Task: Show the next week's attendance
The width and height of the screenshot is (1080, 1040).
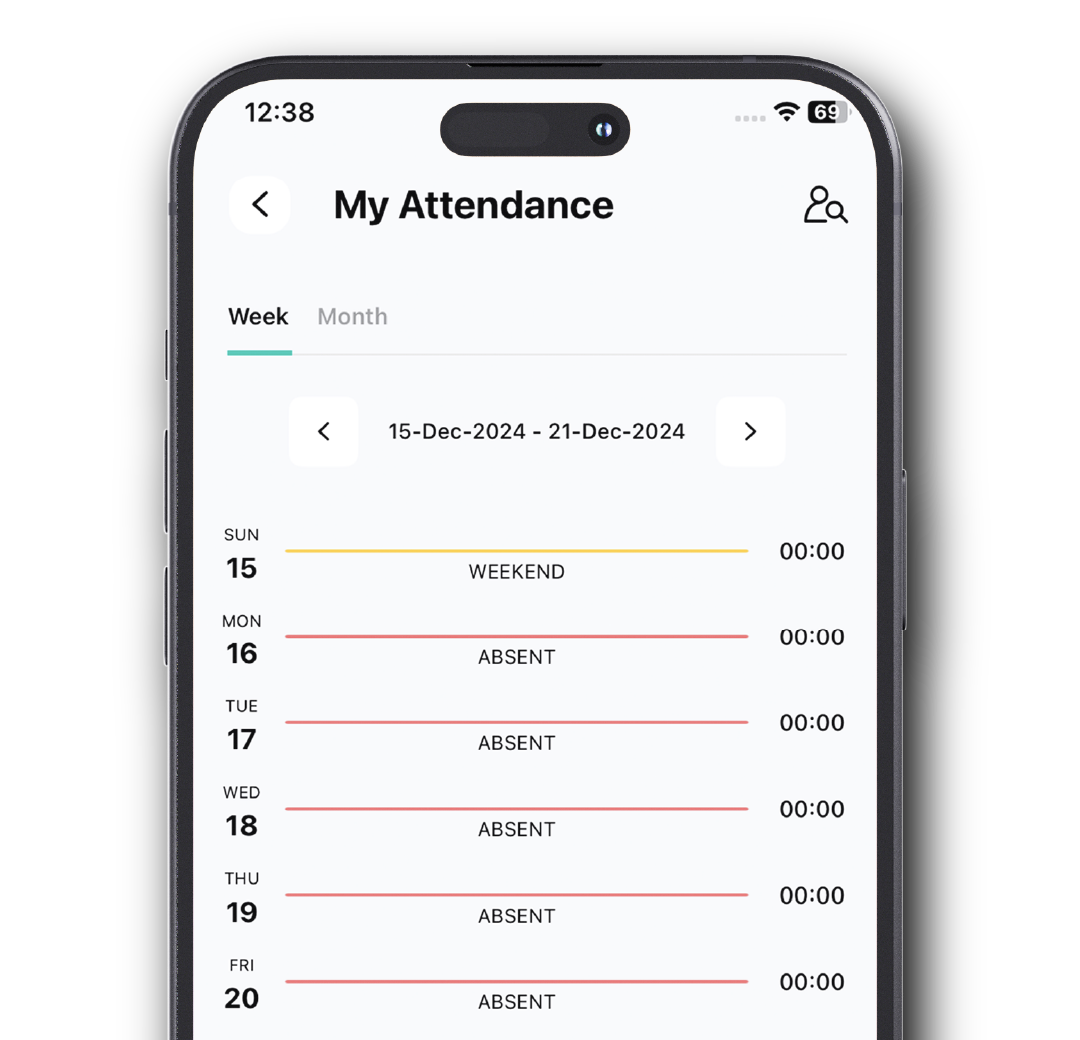Action: 750,432
